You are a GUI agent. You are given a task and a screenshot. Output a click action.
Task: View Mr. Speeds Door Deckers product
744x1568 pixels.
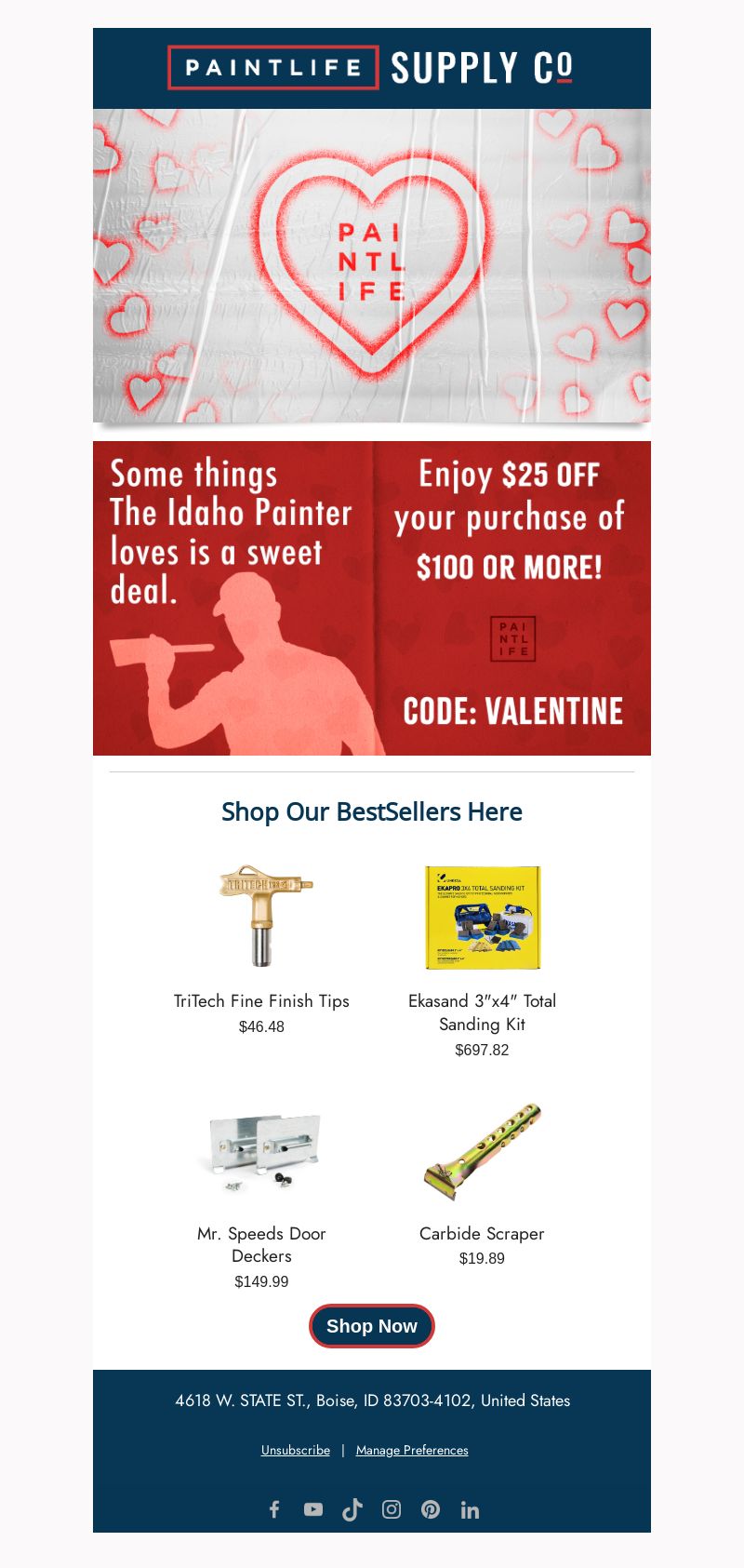[261, 1244]
